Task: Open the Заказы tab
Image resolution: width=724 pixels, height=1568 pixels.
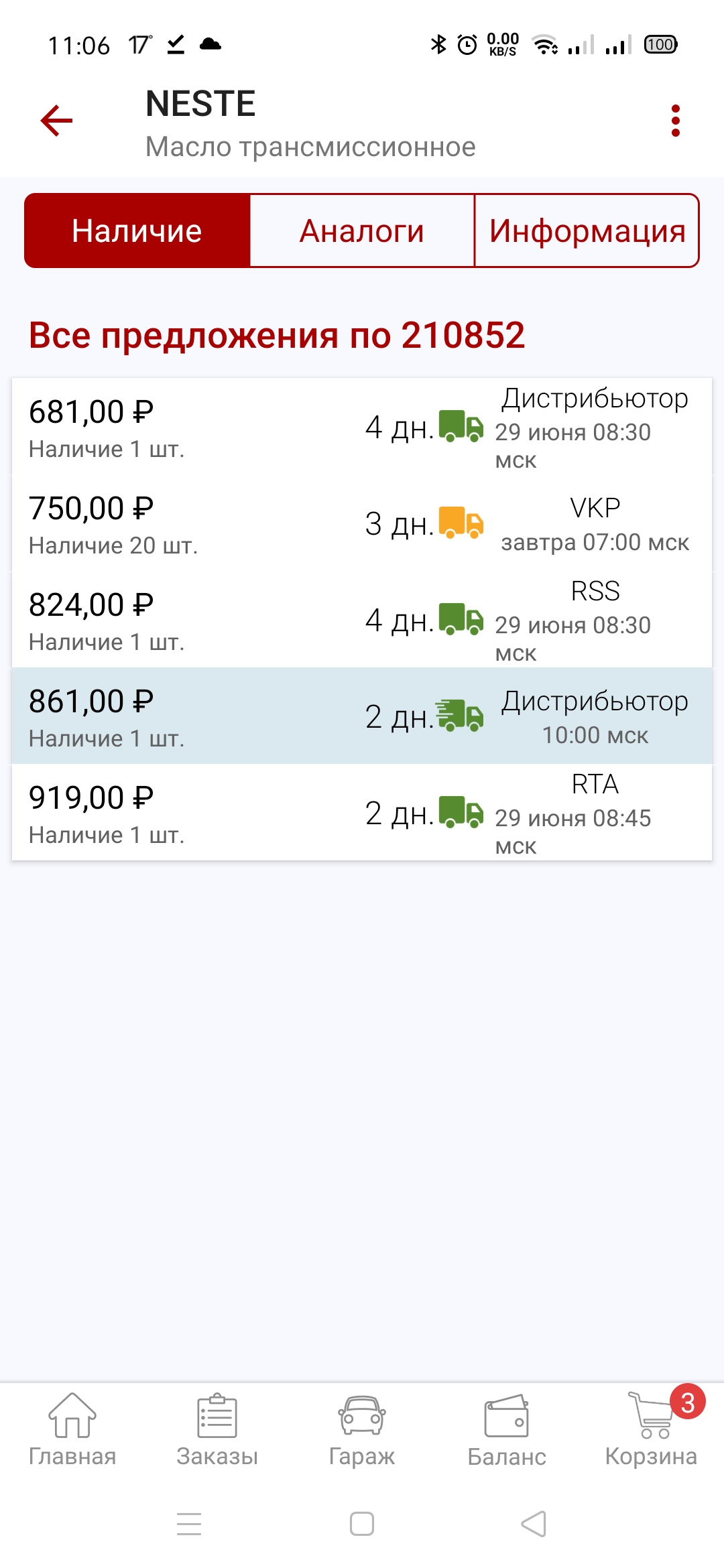Action: [217, 1429]
